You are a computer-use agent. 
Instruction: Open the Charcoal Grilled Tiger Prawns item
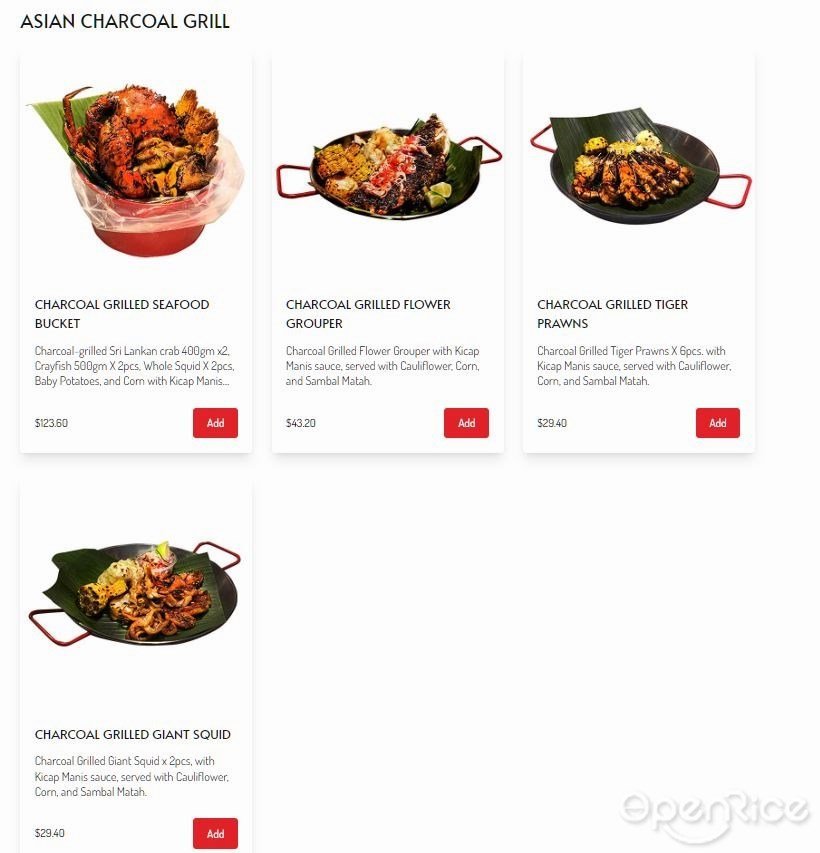[x=612, y=313]
